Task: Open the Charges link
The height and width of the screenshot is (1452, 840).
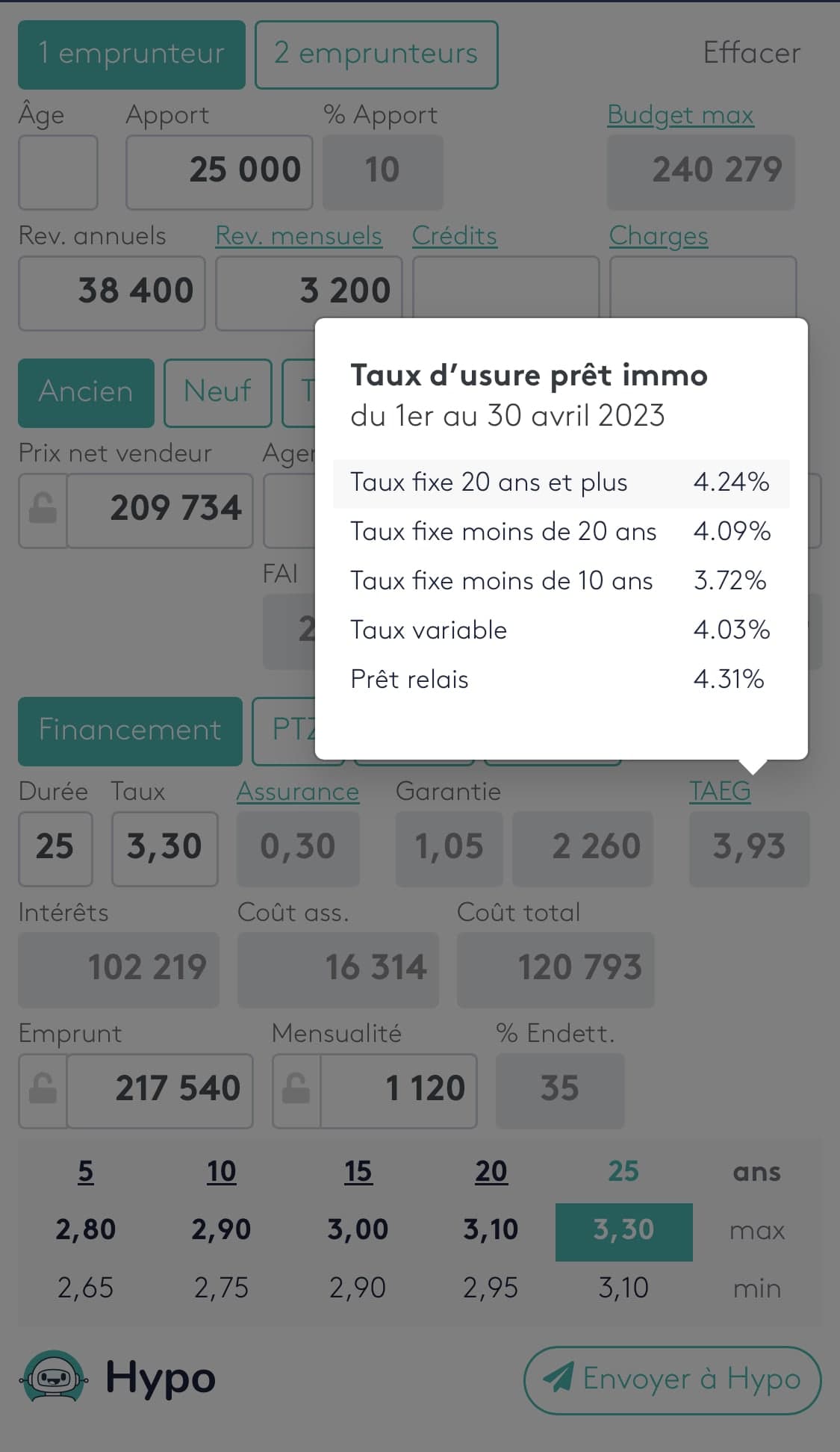Action: [x=659, y=236]
